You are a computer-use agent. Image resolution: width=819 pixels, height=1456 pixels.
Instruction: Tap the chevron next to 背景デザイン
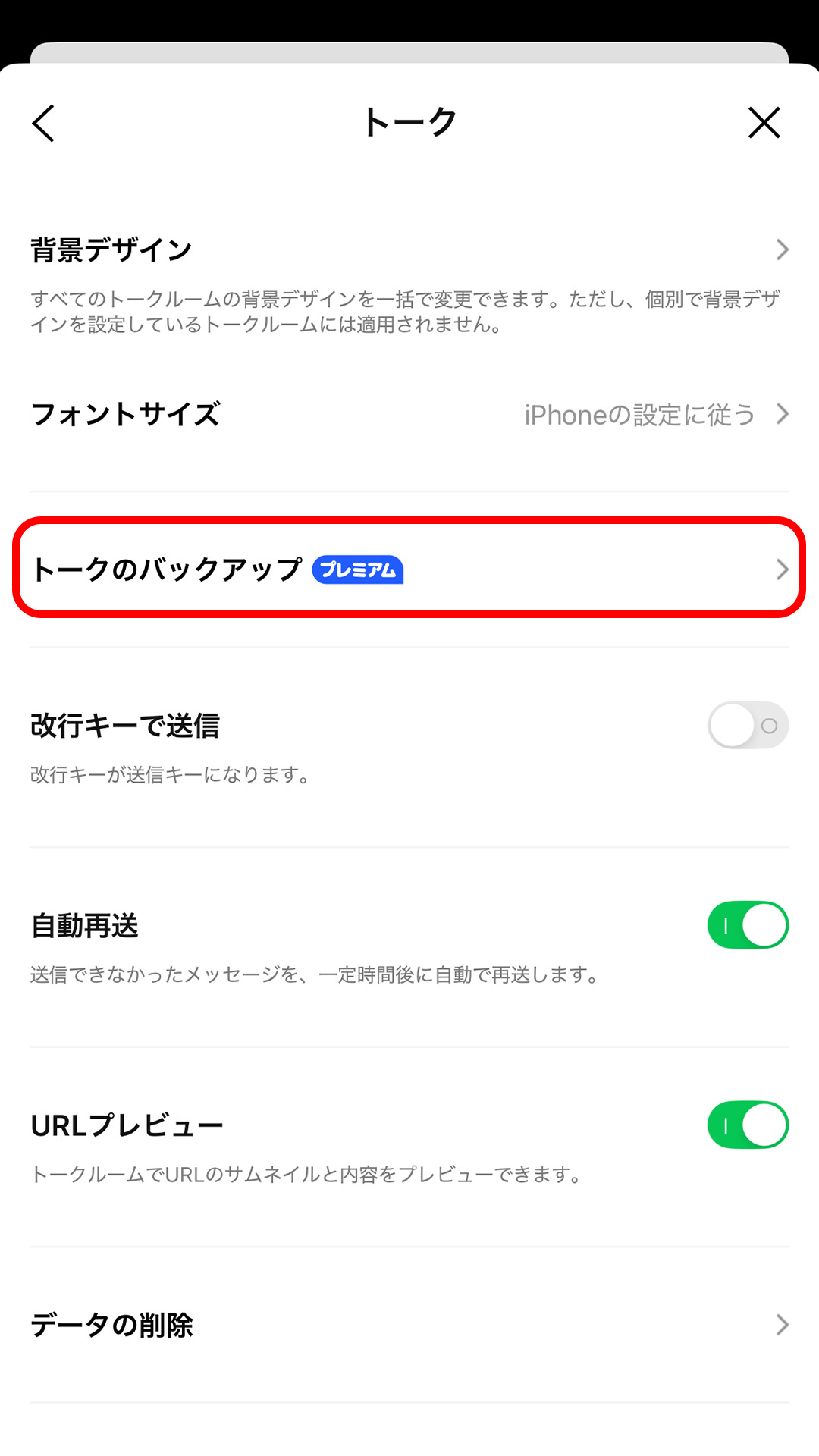(x=783, y=249)
